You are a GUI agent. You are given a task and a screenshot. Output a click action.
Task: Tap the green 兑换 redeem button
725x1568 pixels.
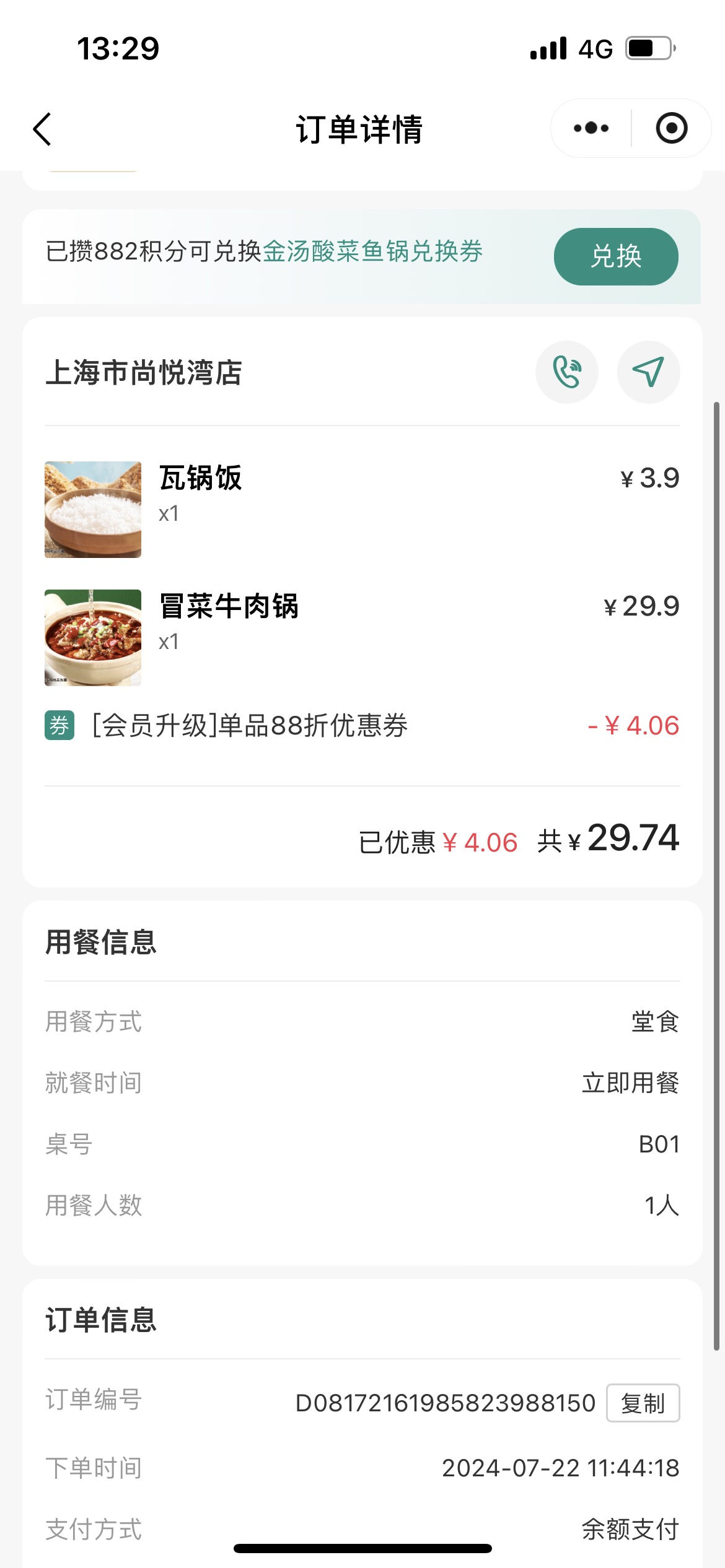[x=616, y=256]
